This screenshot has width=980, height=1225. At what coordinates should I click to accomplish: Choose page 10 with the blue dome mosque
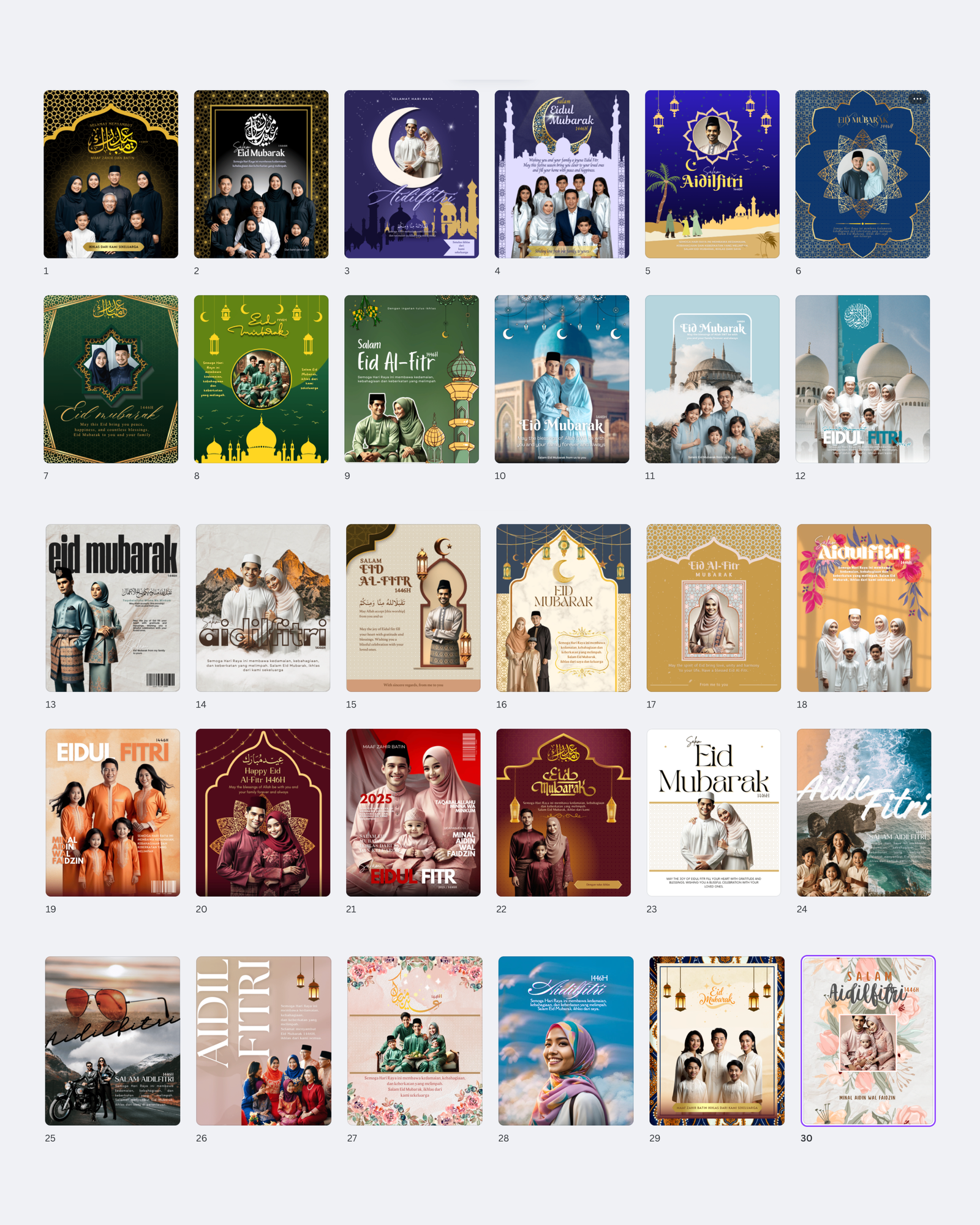click(x=562, y=379)
